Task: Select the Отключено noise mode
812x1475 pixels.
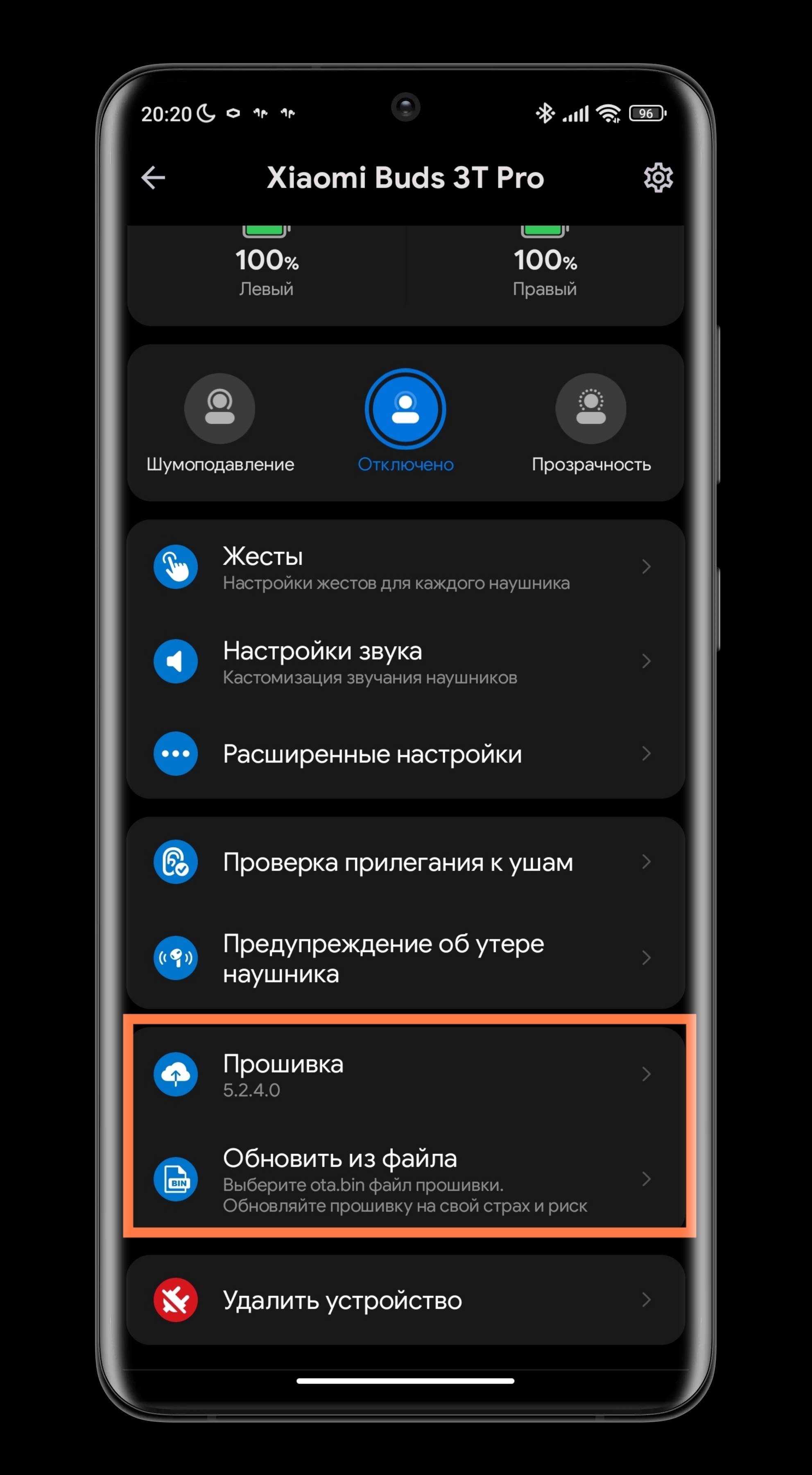Action: (x=405, y=409)
